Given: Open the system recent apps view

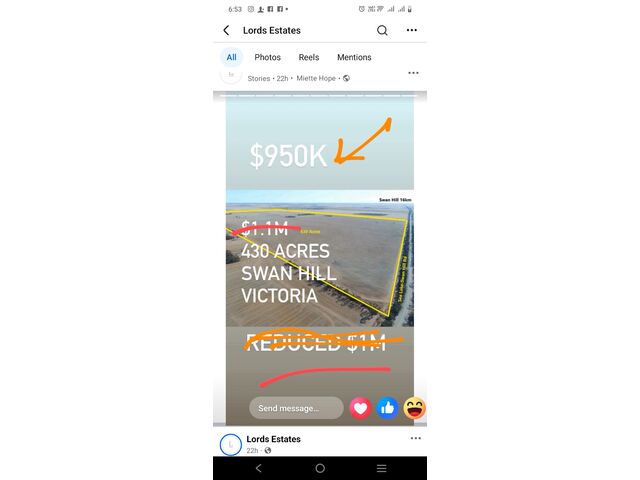Looking at the screenshot, I should (381, 468).
